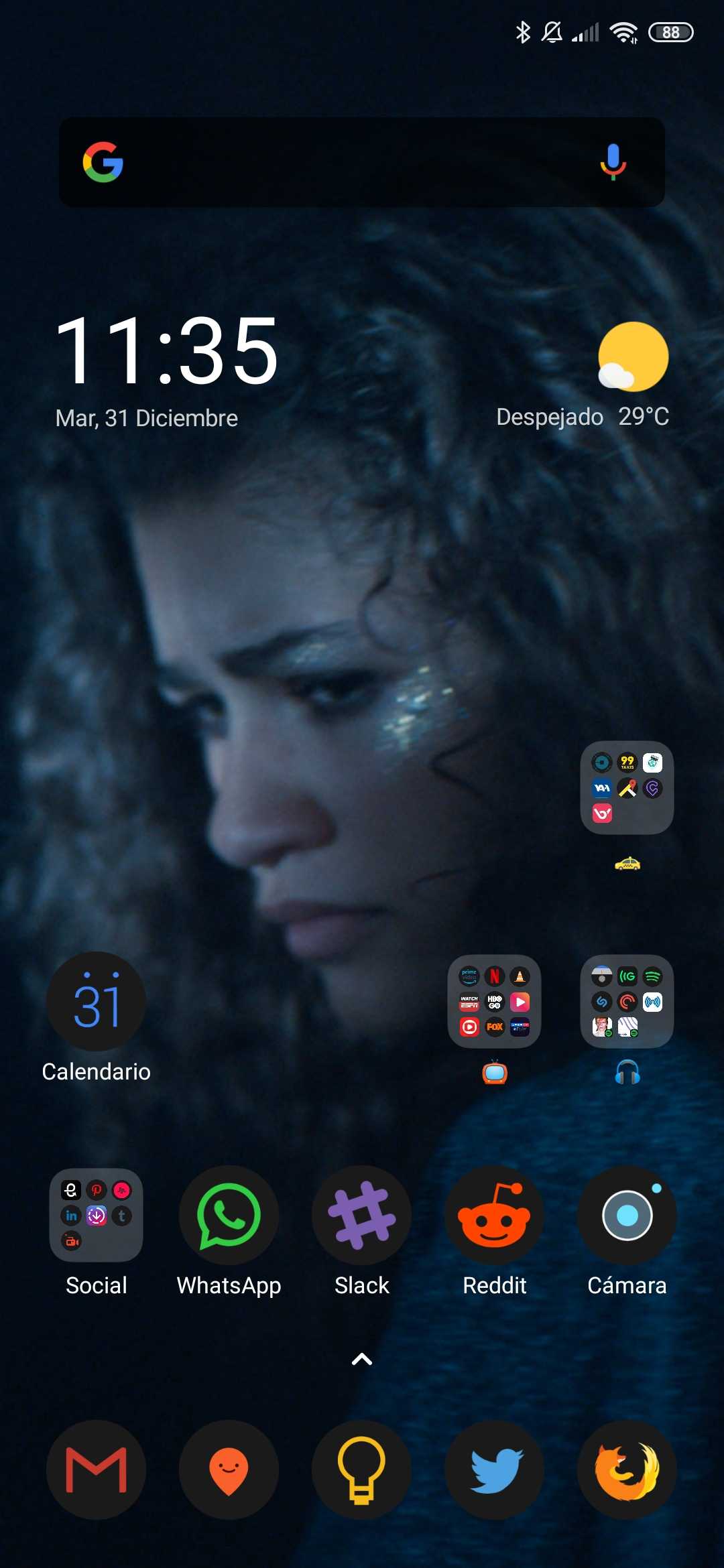Open the headphones music folder
This screenshot has height=1568, width=724.
coord(627,1001)
